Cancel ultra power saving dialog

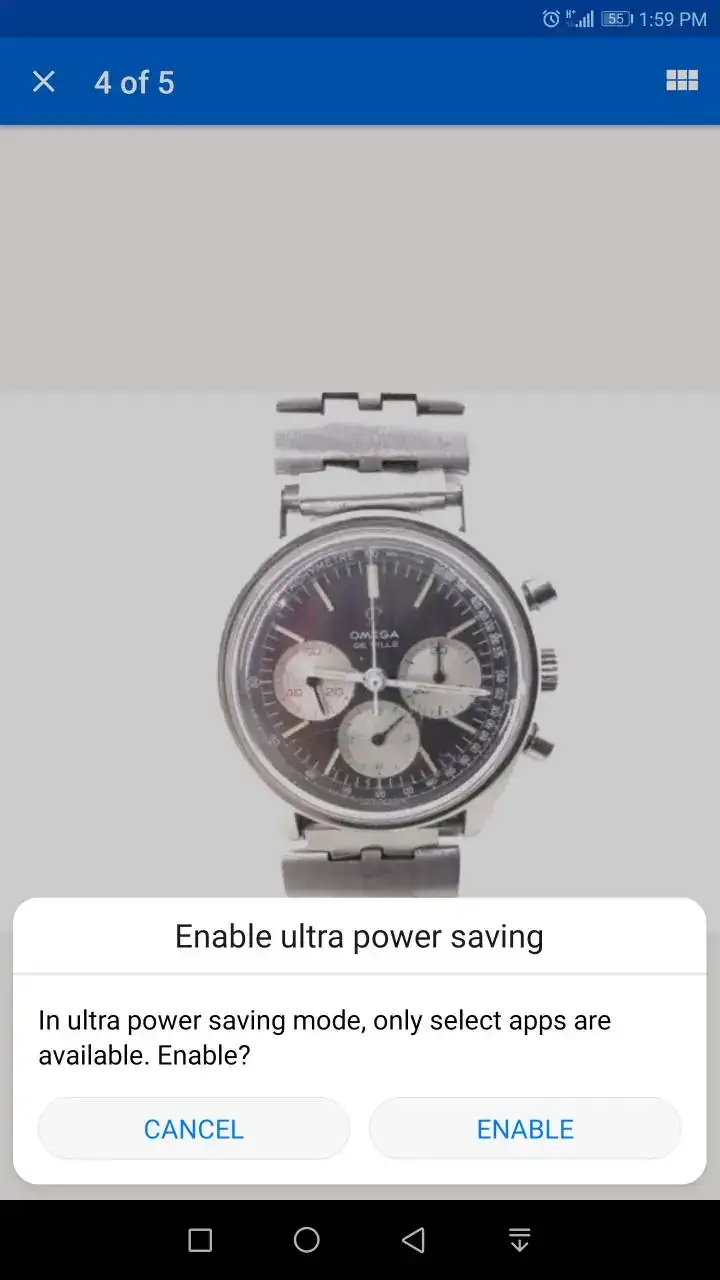(194, 1129)
